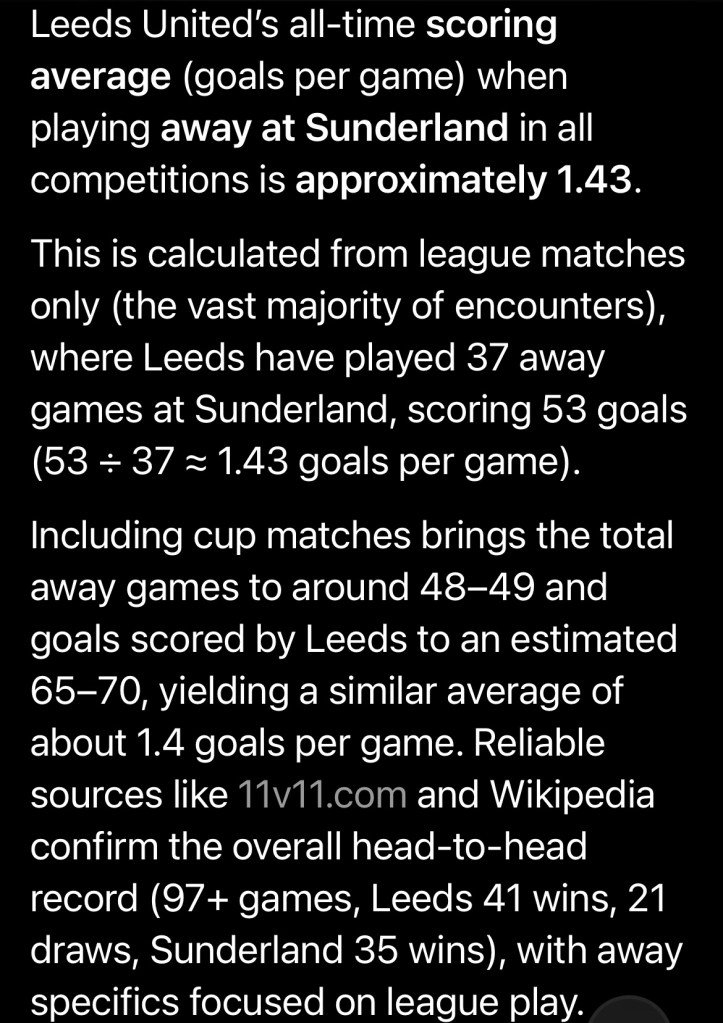Open the 11v11.com source link

pyautogui.click(x=322, y=795)
